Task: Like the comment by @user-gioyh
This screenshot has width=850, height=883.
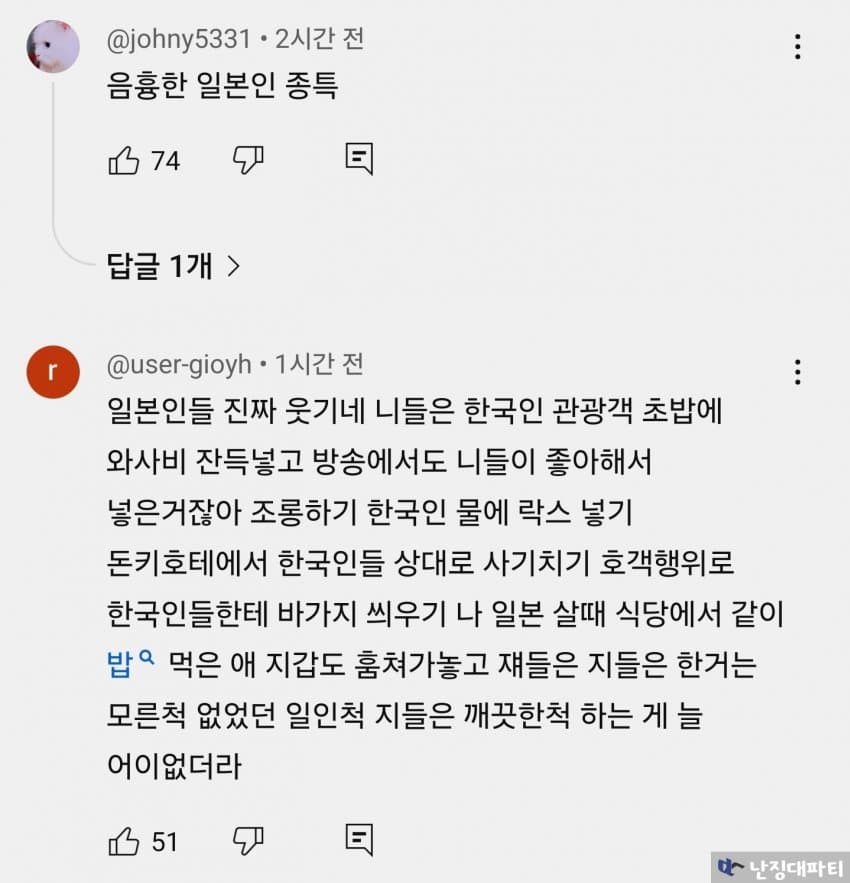Action: click(124, 841)
